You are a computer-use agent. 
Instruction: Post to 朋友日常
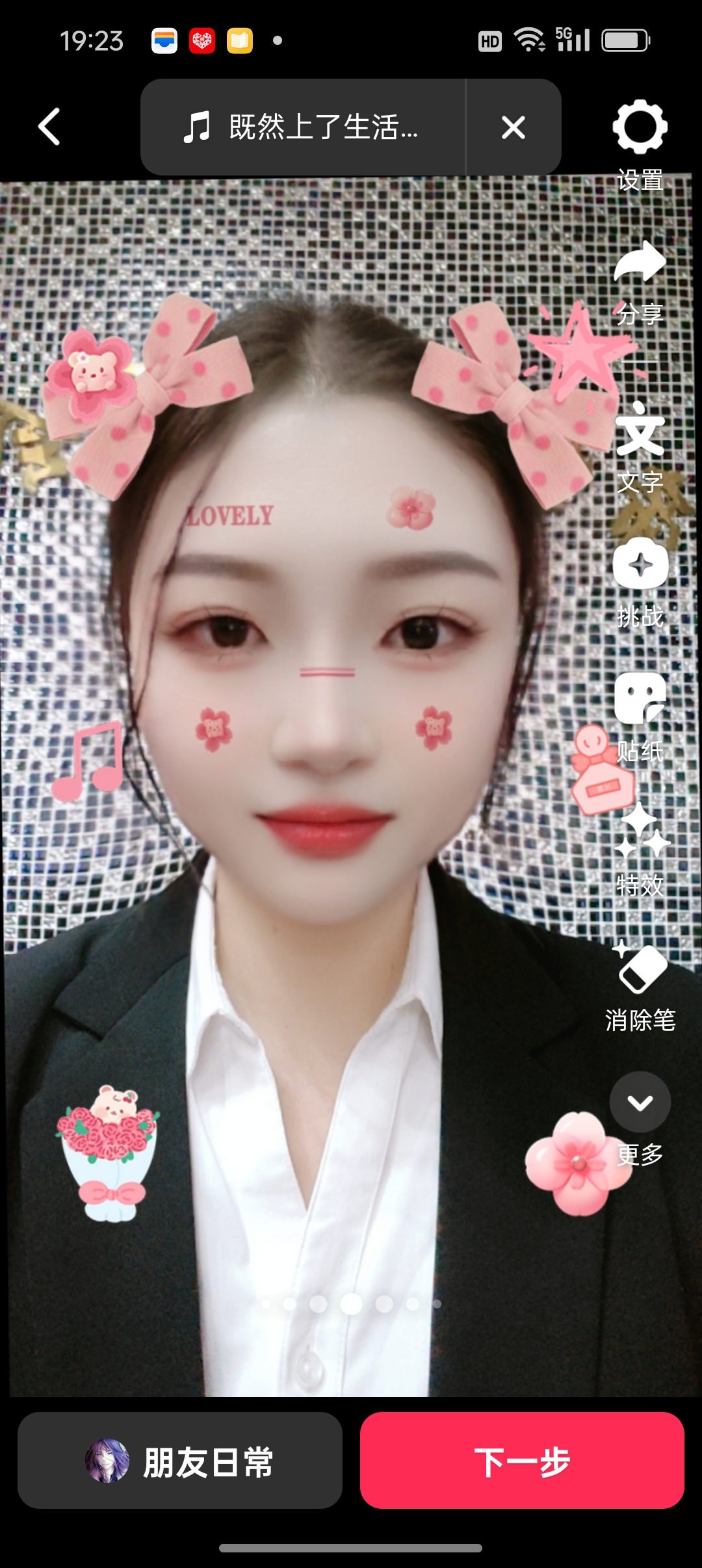180,1461
